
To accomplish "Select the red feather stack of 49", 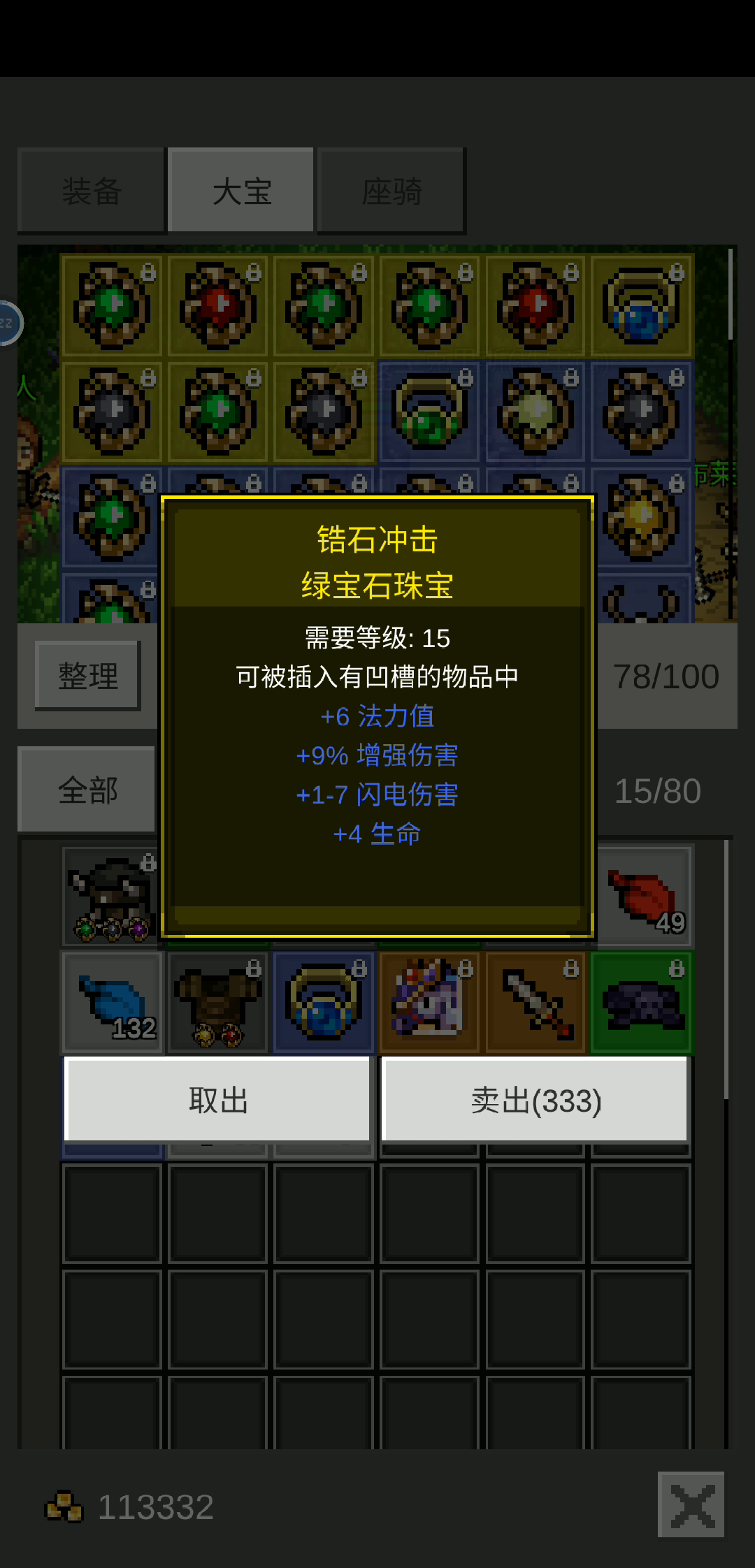I will point(642,896).
